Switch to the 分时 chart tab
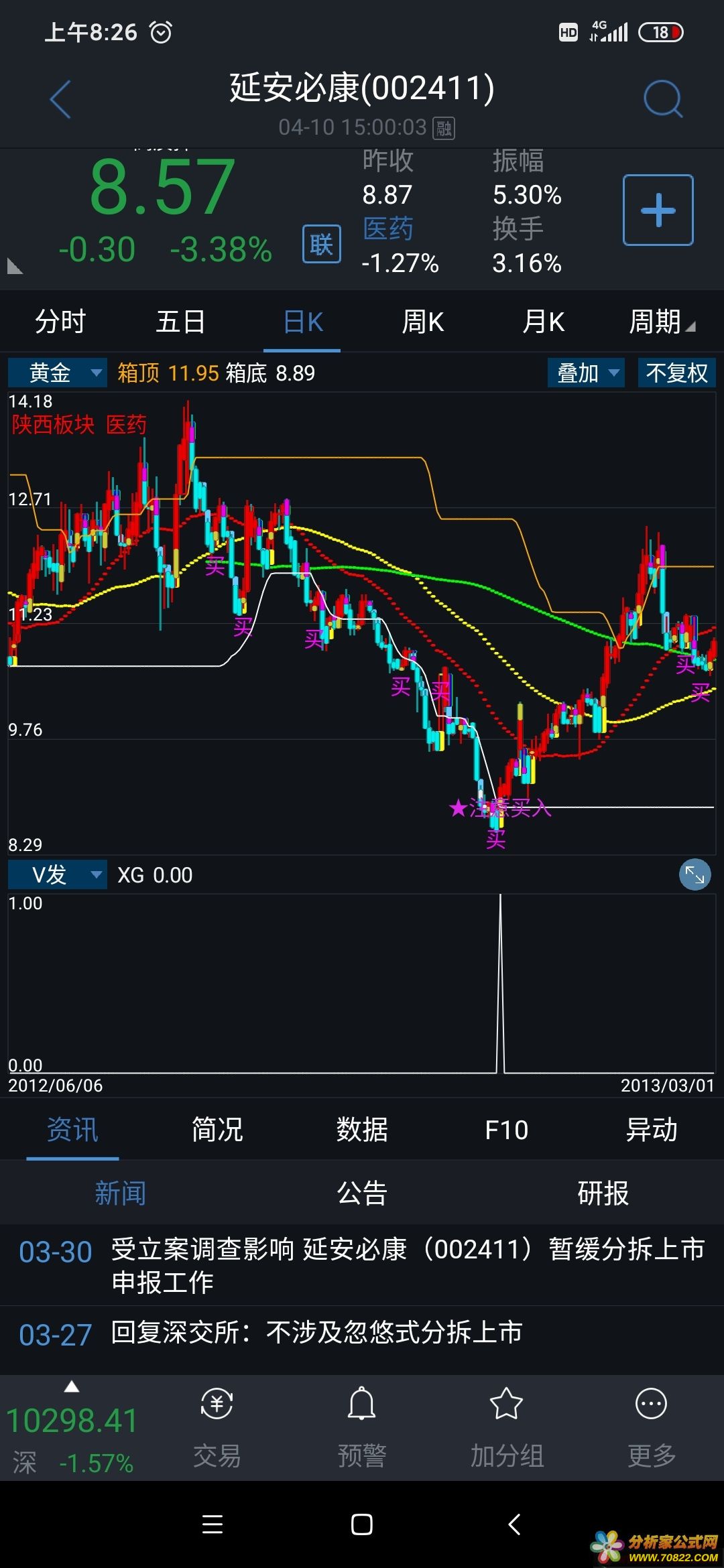Screen dimensions: 724x1568 pos(60,322)
